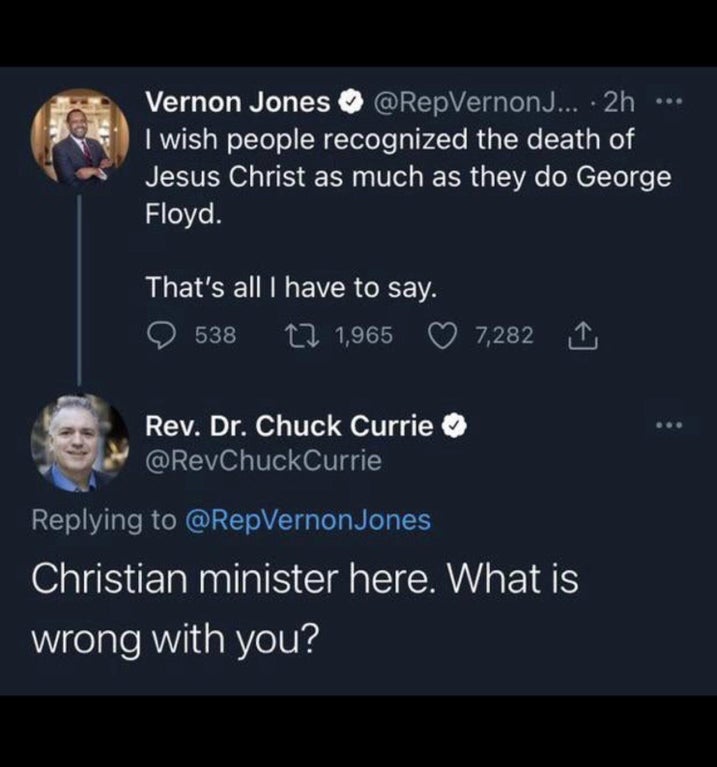Open the @RevChuckCurrie profile handle
The height and width of the screenshot is (767, 717).
[x=264, y=460]
